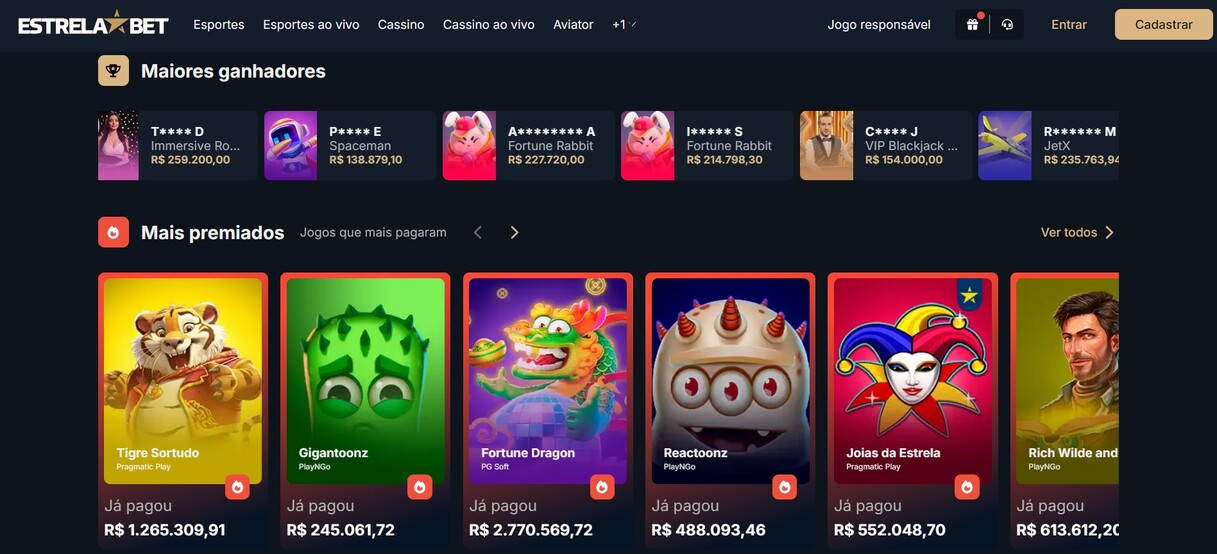This screenshot has height=554, width=1217.
Task: Launch the Gigantoonz game
Action: click(365, 380)
